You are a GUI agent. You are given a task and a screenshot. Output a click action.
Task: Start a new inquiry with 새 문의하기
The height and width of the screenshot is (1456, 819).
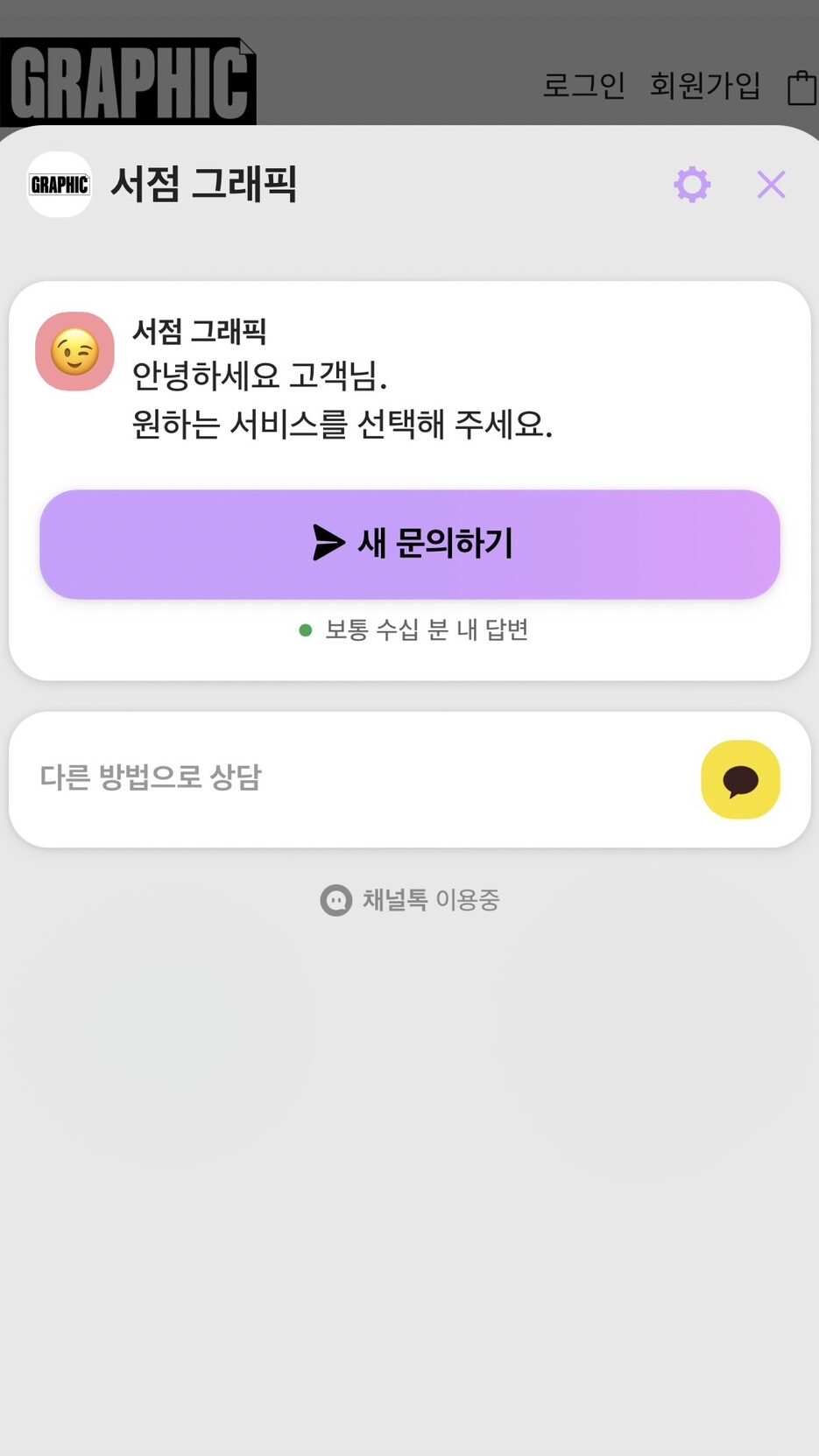pos(410,544)
